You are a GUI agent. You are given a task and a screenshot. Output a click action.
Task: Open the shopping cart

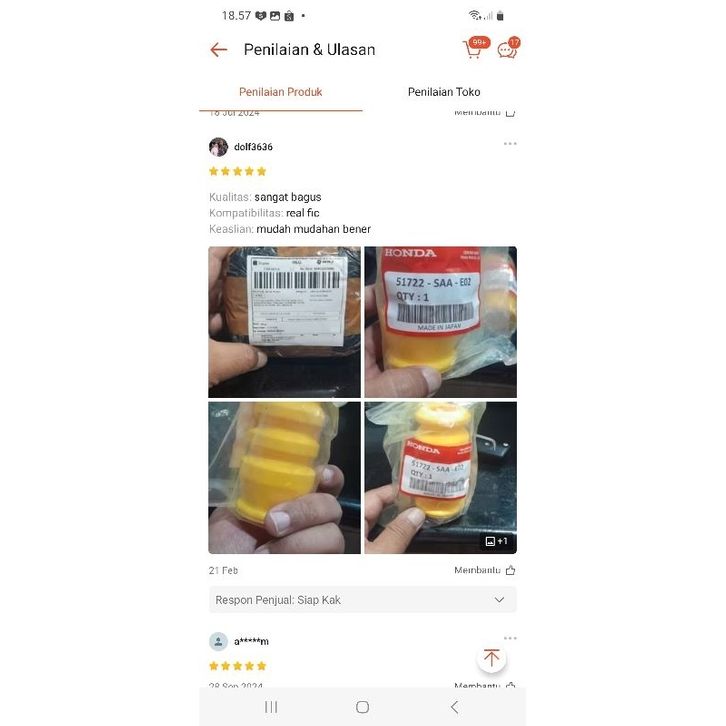pyautogui.click(x=473, y=49)
